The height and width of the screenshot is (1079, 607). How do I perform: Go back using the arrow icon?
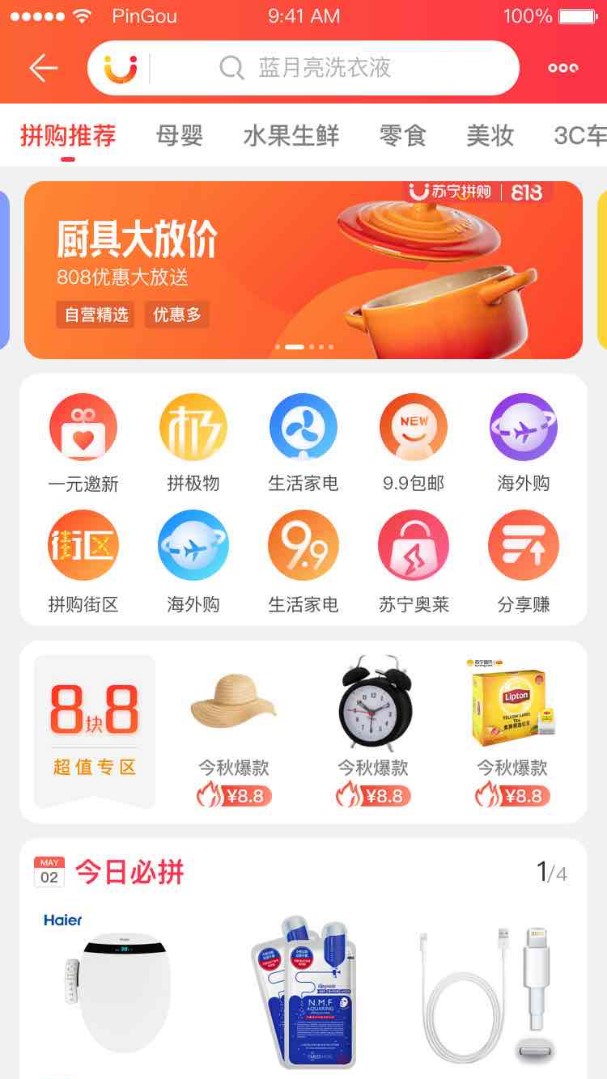click(x=43, y=68)
